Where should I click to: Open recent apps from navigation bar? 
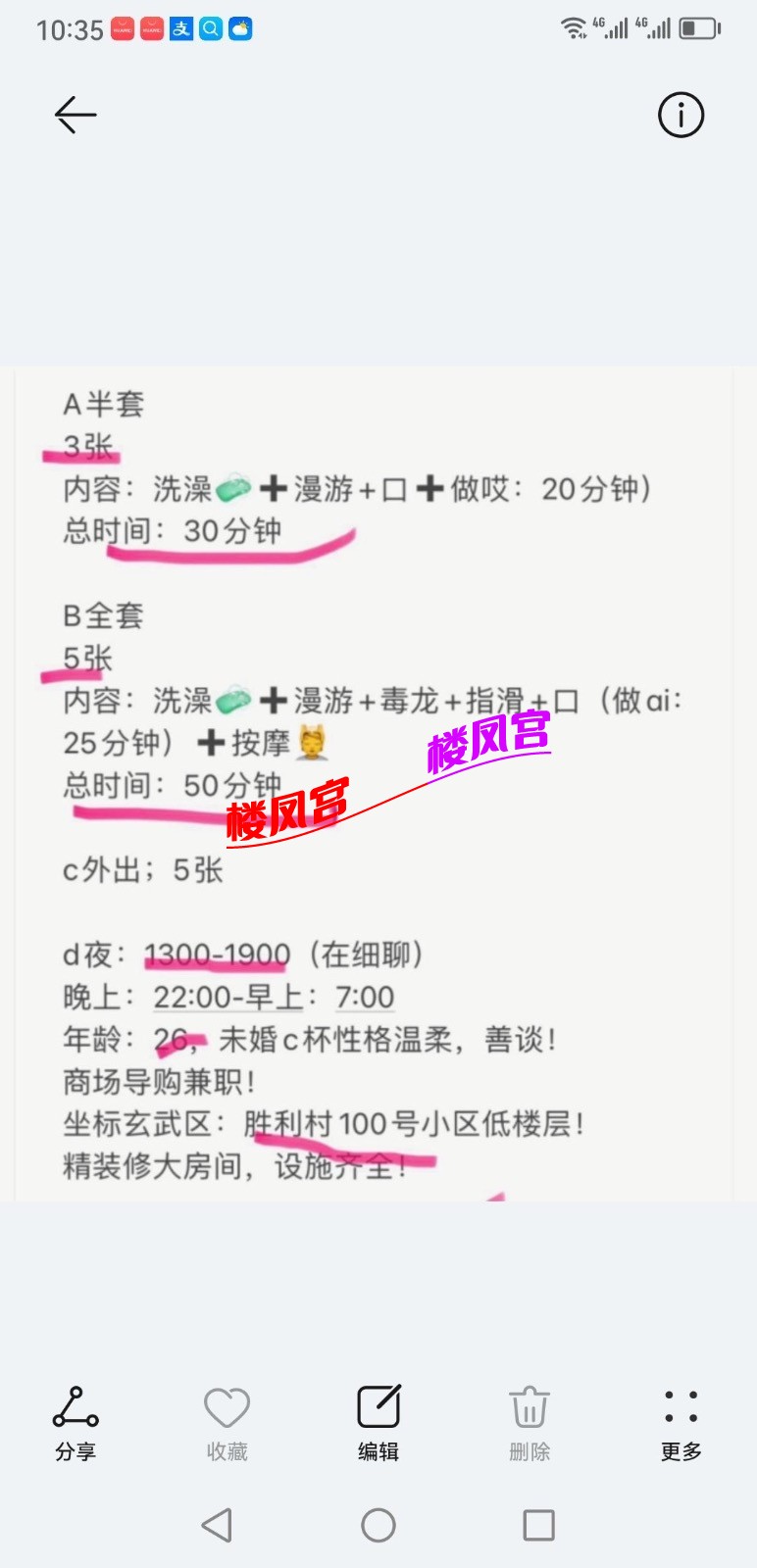[x=538, y=1525]
